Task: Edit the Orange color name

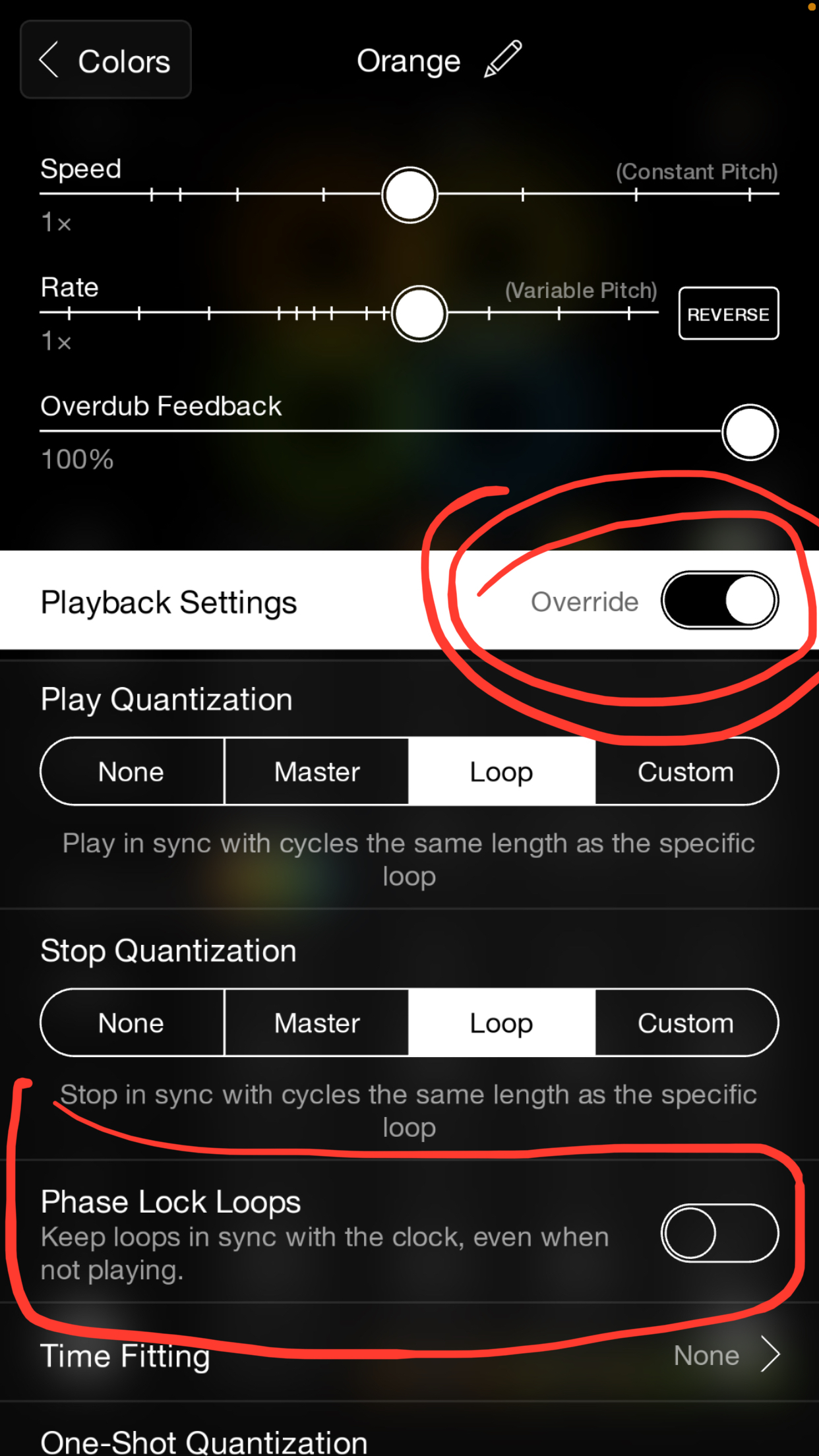Action: (x=503, y=59)
